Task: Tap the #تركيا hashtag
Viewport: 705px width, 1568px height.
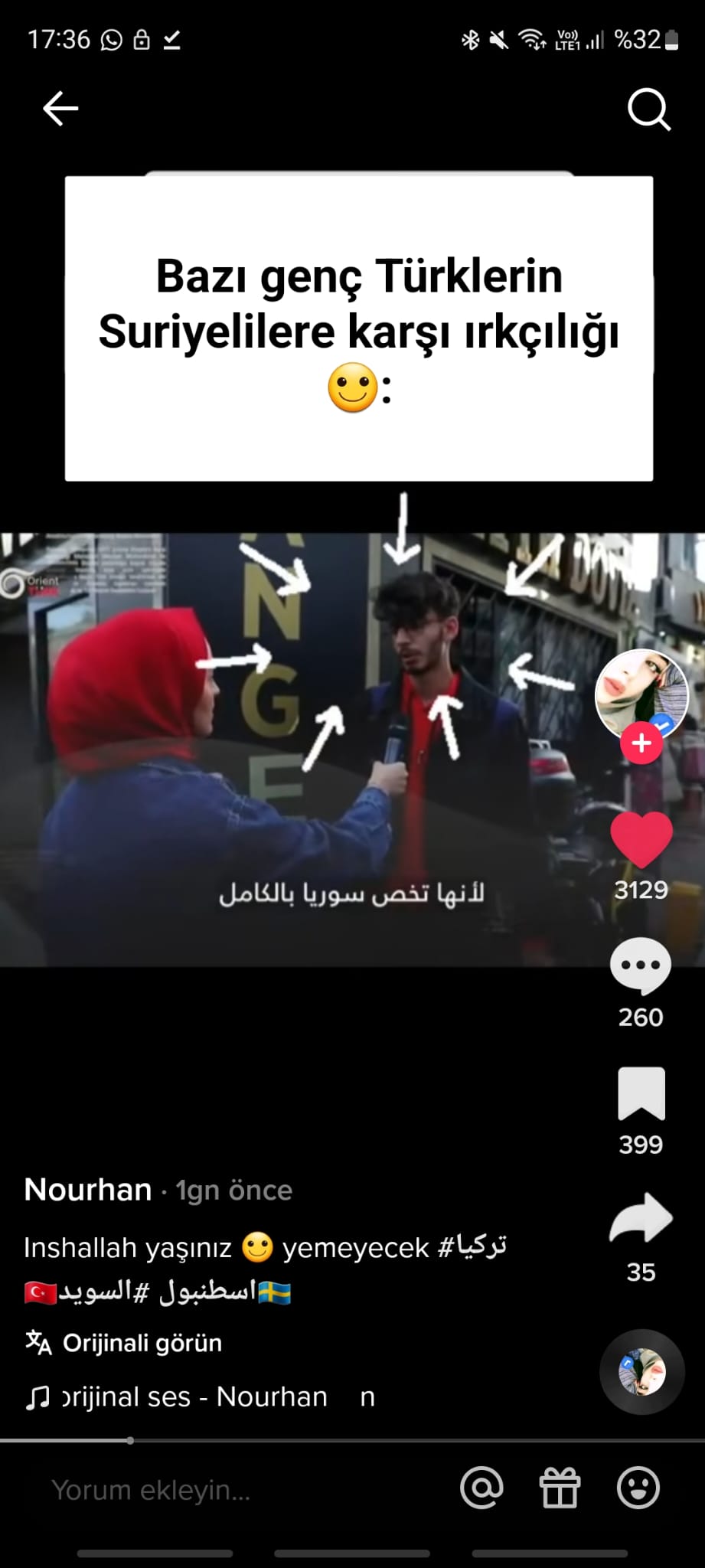Action: (x=472, y=1247)
